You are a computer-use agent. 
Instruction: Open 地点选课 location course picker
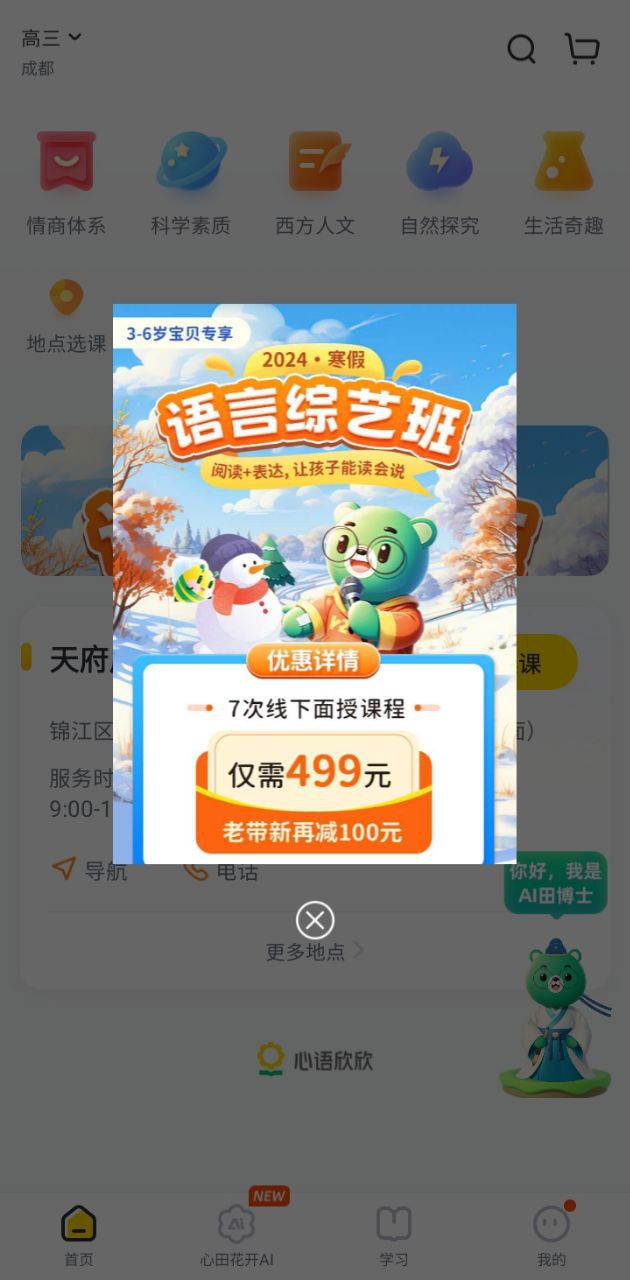[x=66, y=316]
